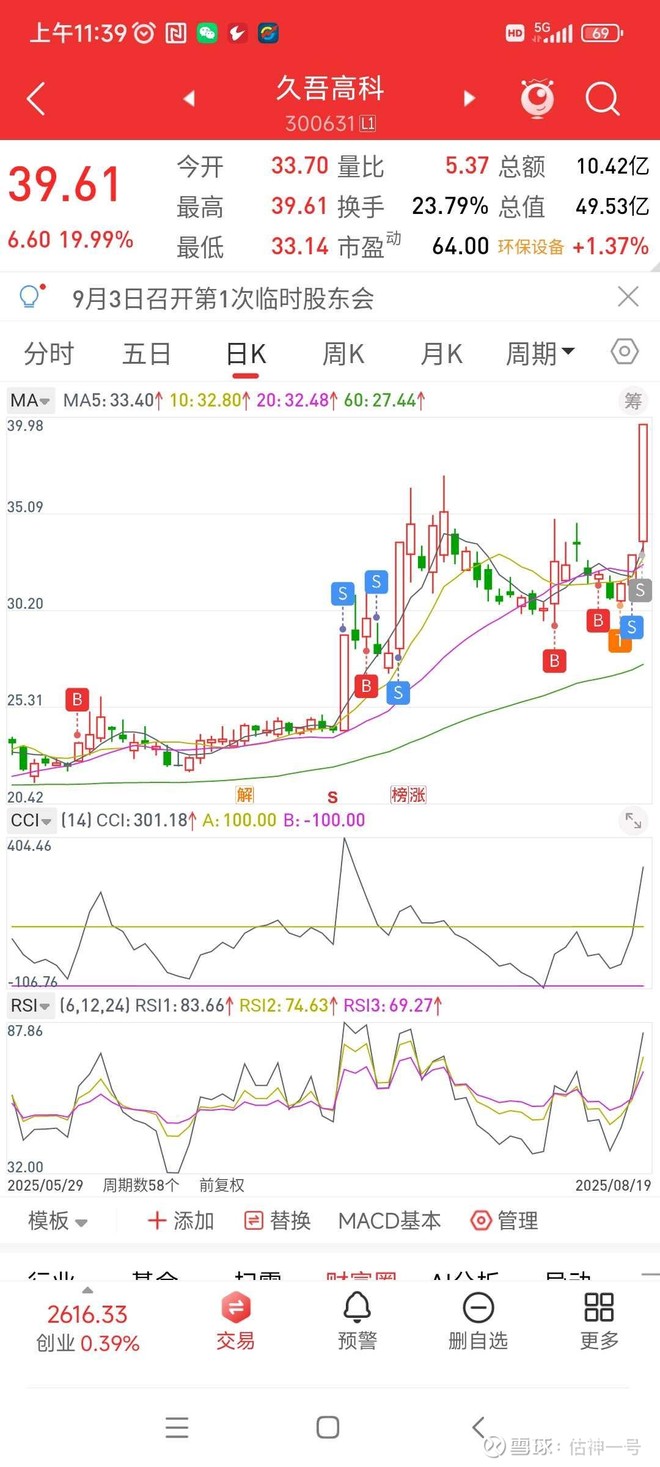Go back using the top-left arrow
Screen dimensions: 660x1467
[37, 99]
